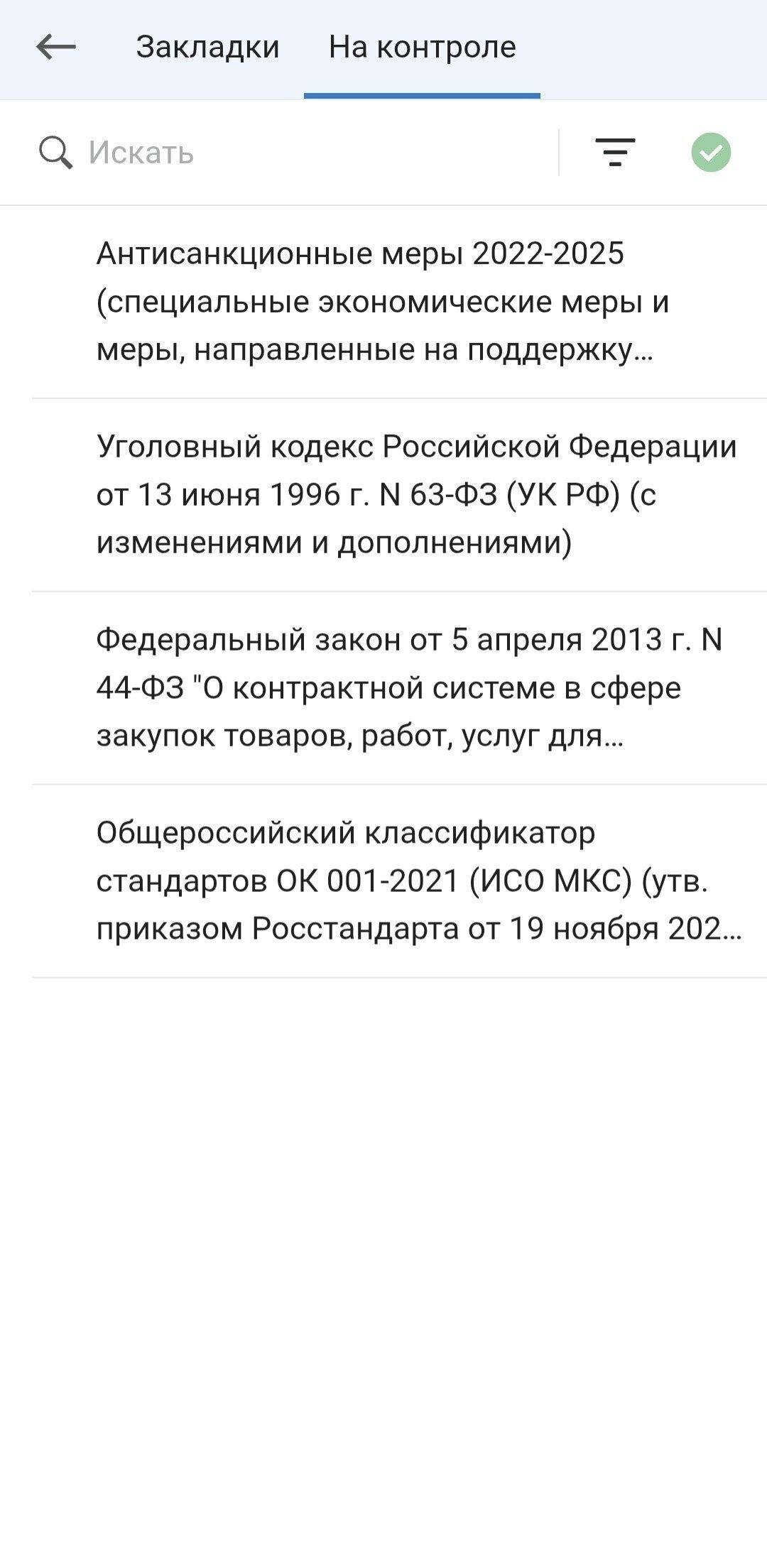767x1568 pixels.
Task: Open Общероссийский классификатор стандартов ОК 001-2021
Action: [399, 881]
